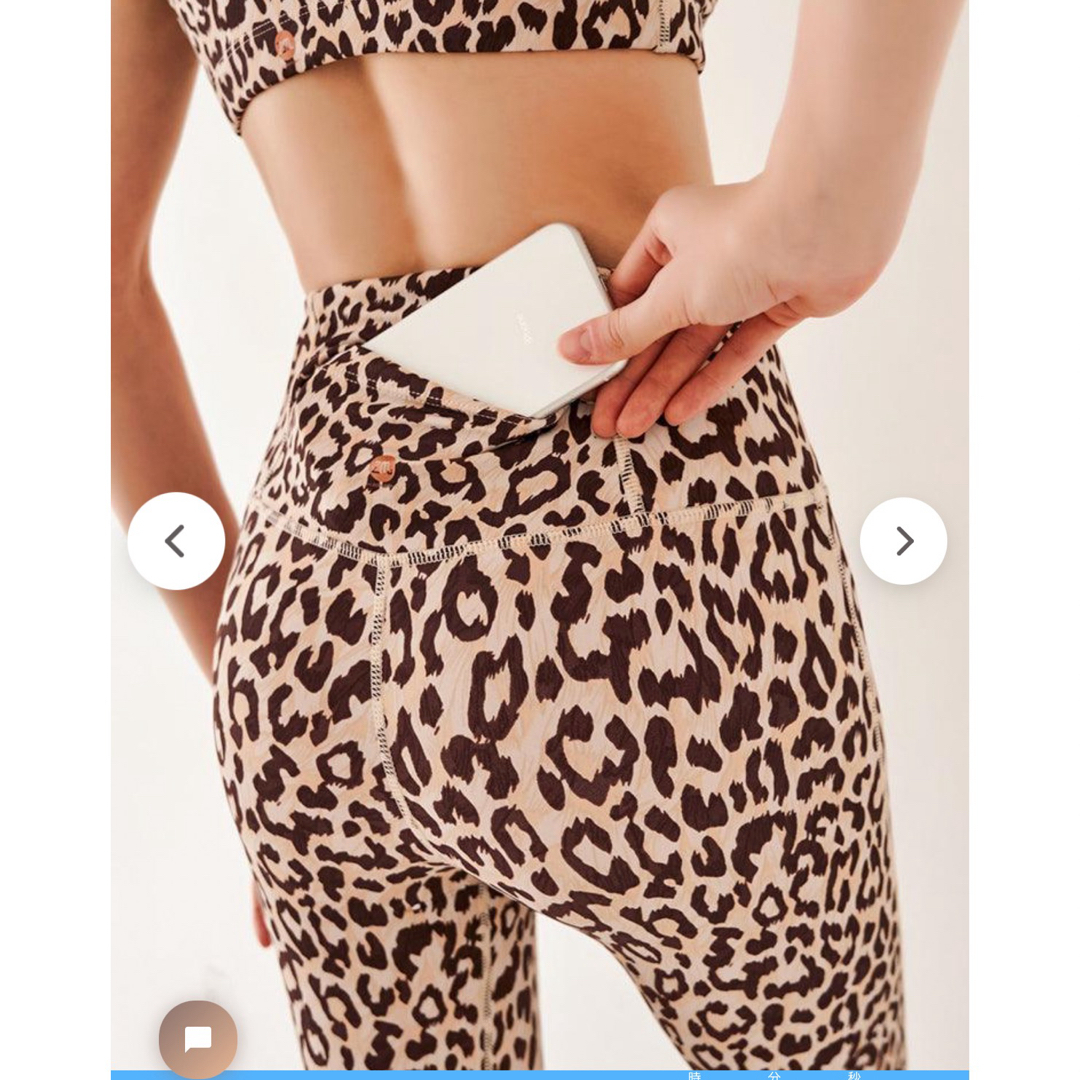Go to the next product image
The width and height of the screenshot is (1080, 1080).
click(x=903, y=541)
